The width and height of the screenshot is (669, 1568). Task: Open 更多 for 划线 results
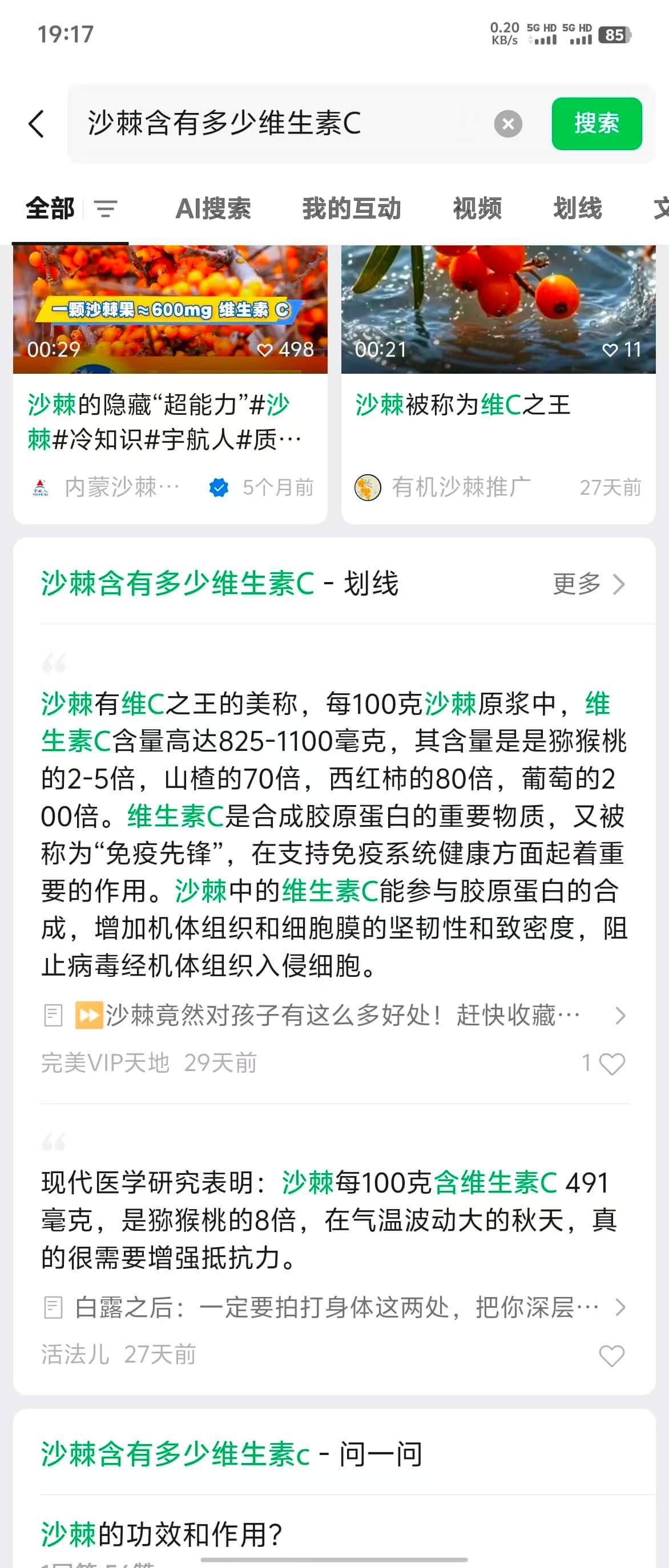pyautogui.click(x=588, y=584)
